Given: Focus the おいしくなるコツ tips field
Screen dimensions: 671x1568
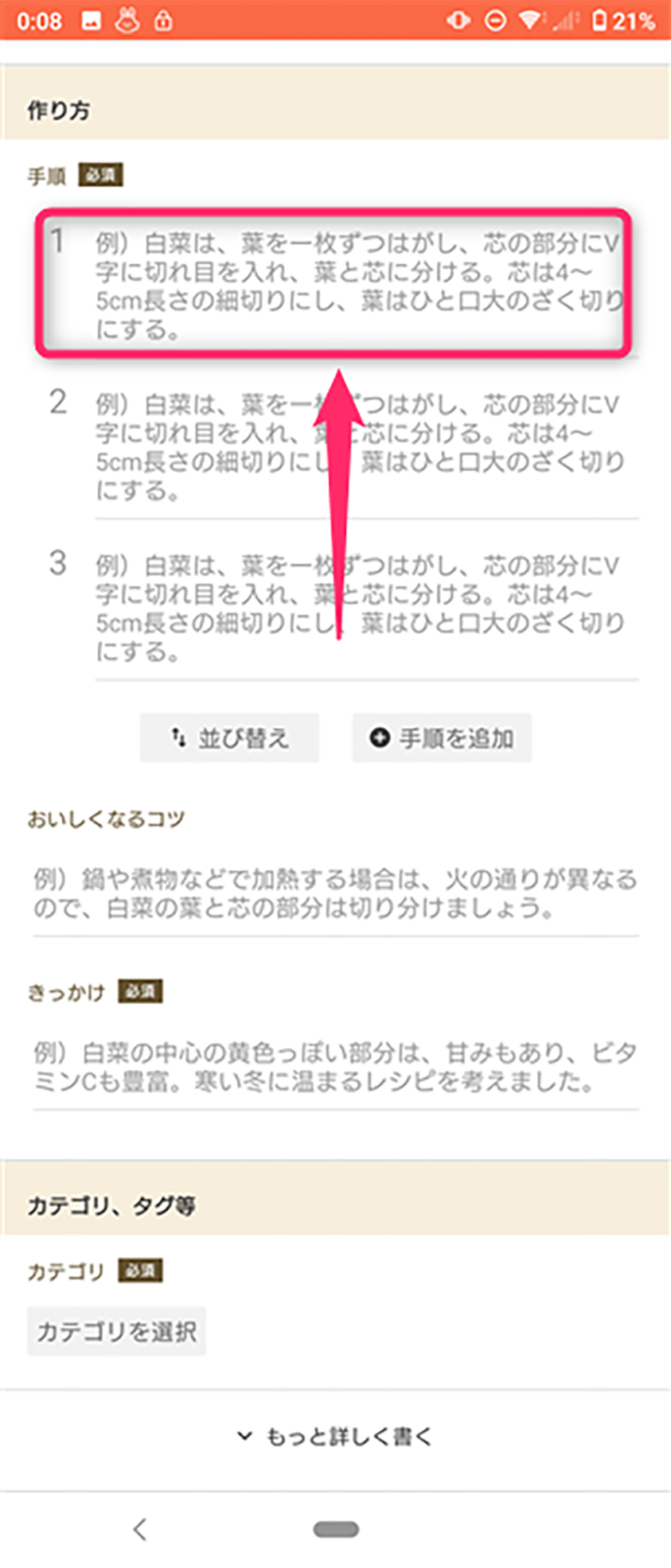Looking at the screenshot, I should point(335,893).
